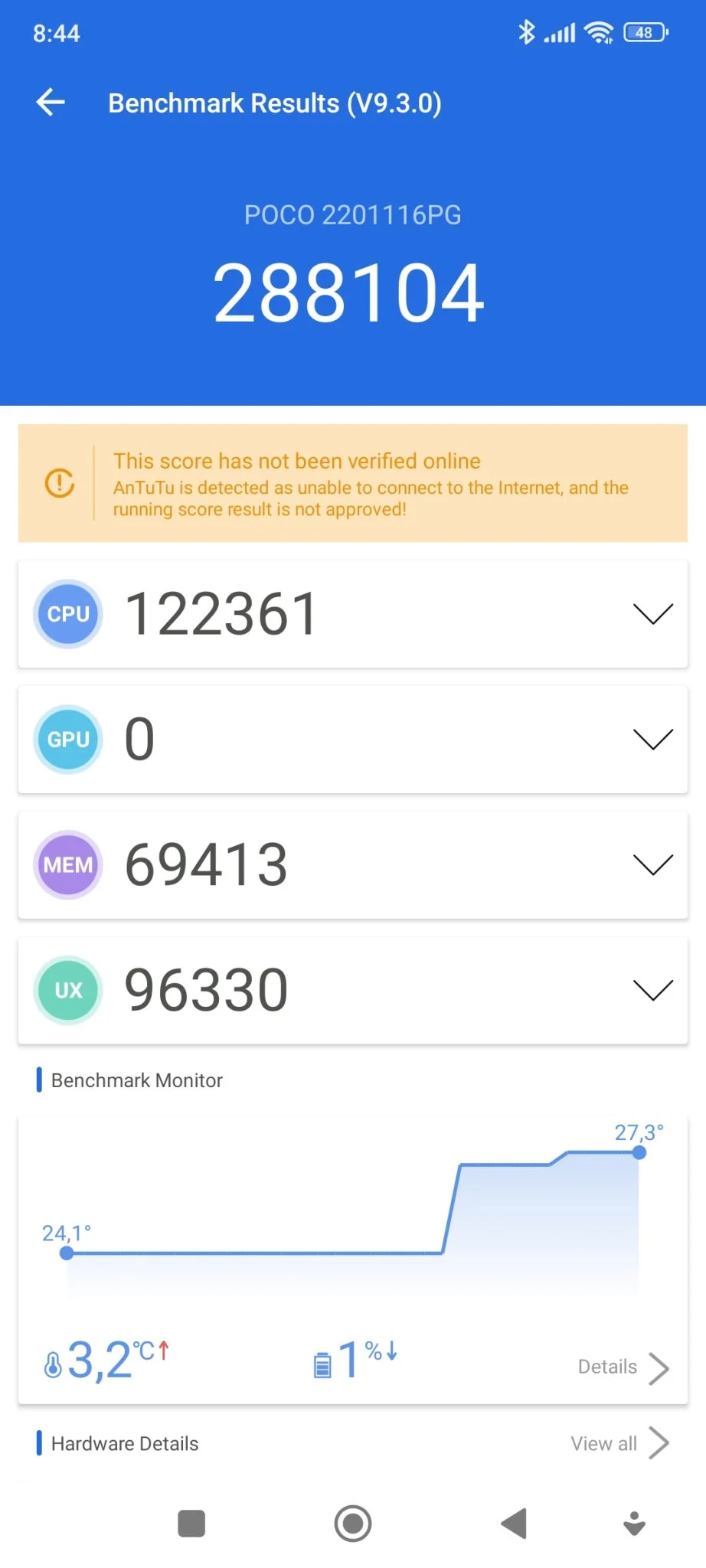Image resolution: width=706 pixels, height=1568 pixels.
Task: Open recent apps with square button
Action: point(191,1524)
